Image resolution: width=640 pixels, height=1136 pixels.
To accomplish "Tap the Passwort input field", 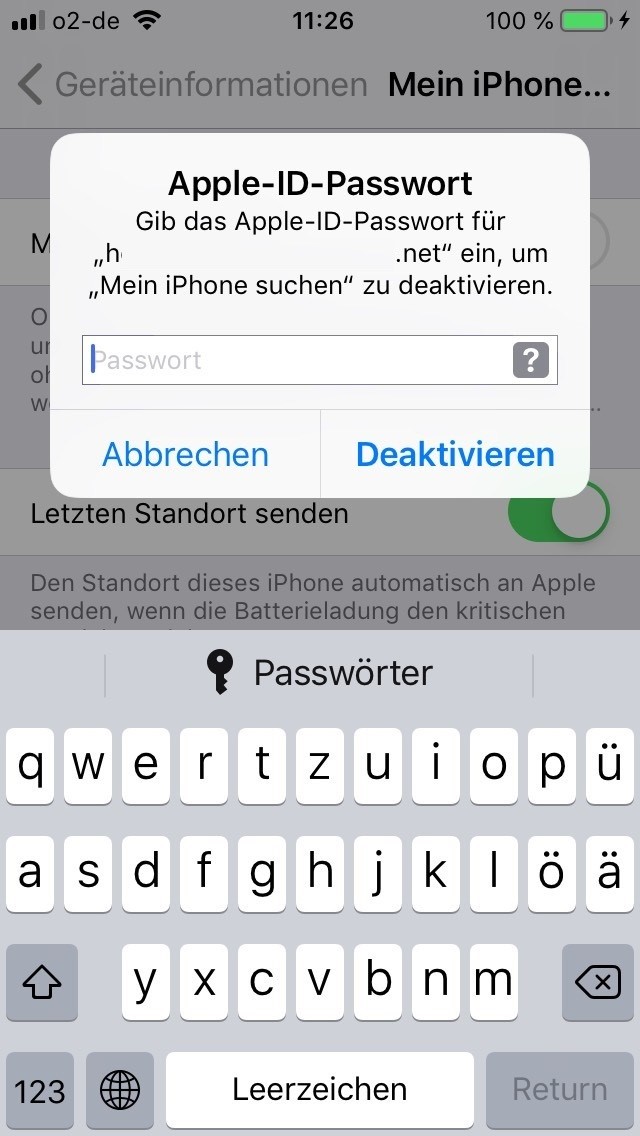I will coord(320,360).
